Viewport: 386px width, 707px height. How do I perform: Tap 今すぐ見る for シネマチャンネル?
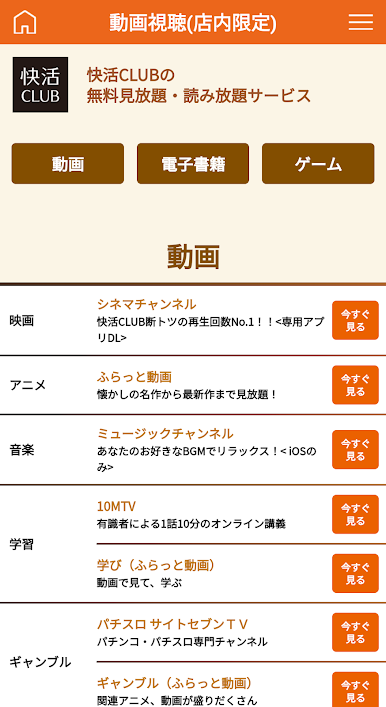(355, 320)
